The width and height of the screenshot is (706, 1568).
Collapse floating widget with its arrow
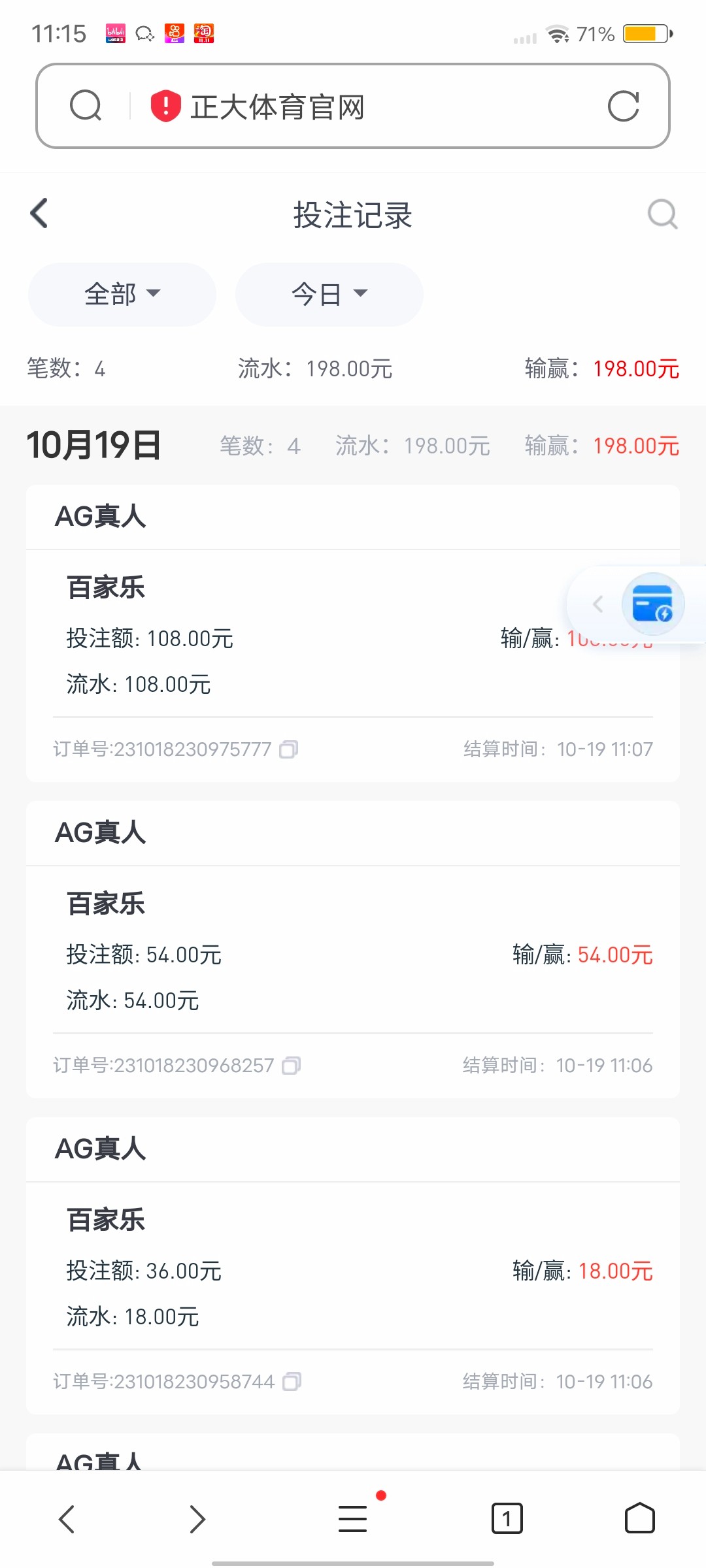597,604
